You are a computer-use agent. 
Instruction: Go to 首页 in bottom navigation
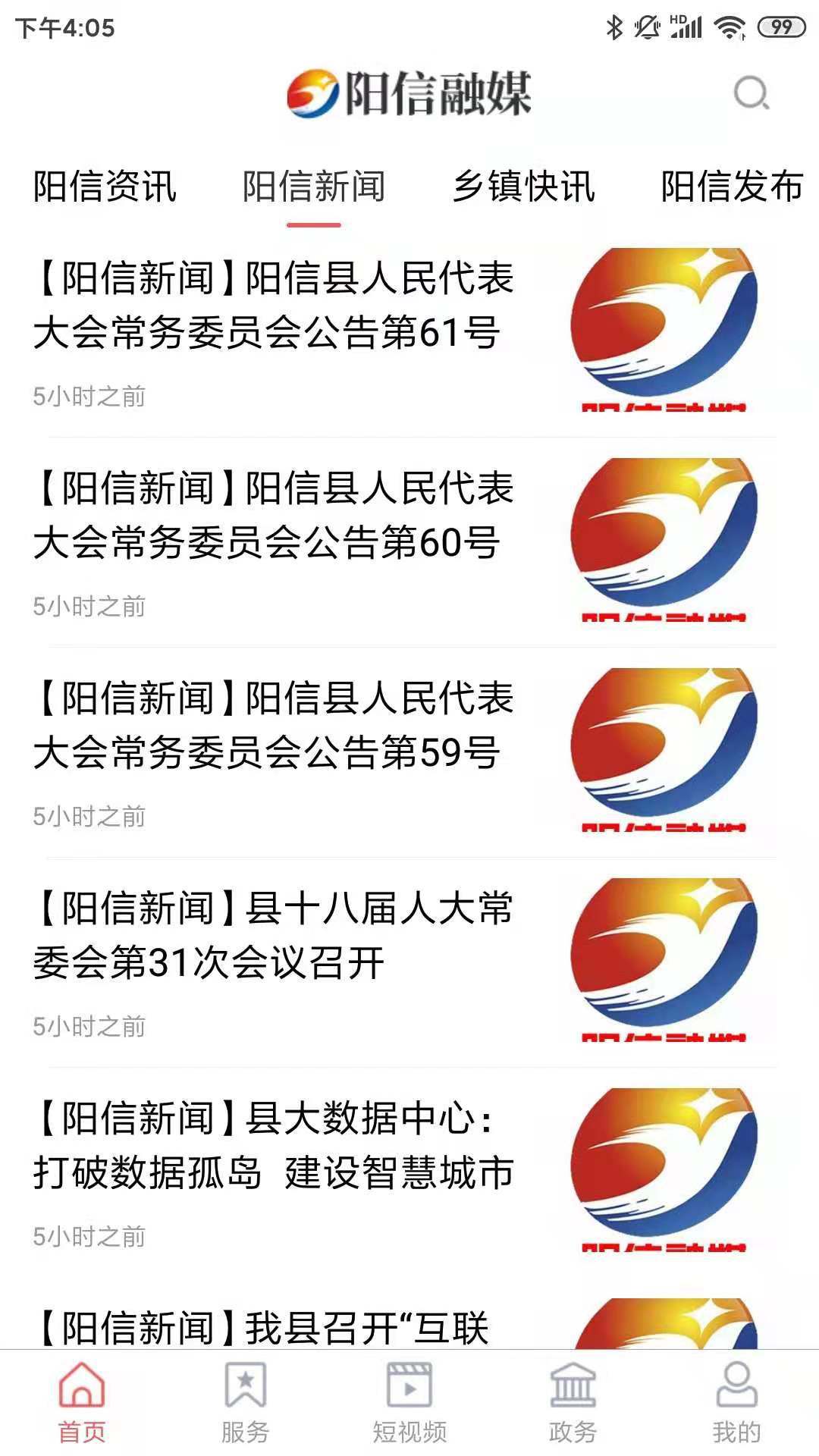(82, 1403)
